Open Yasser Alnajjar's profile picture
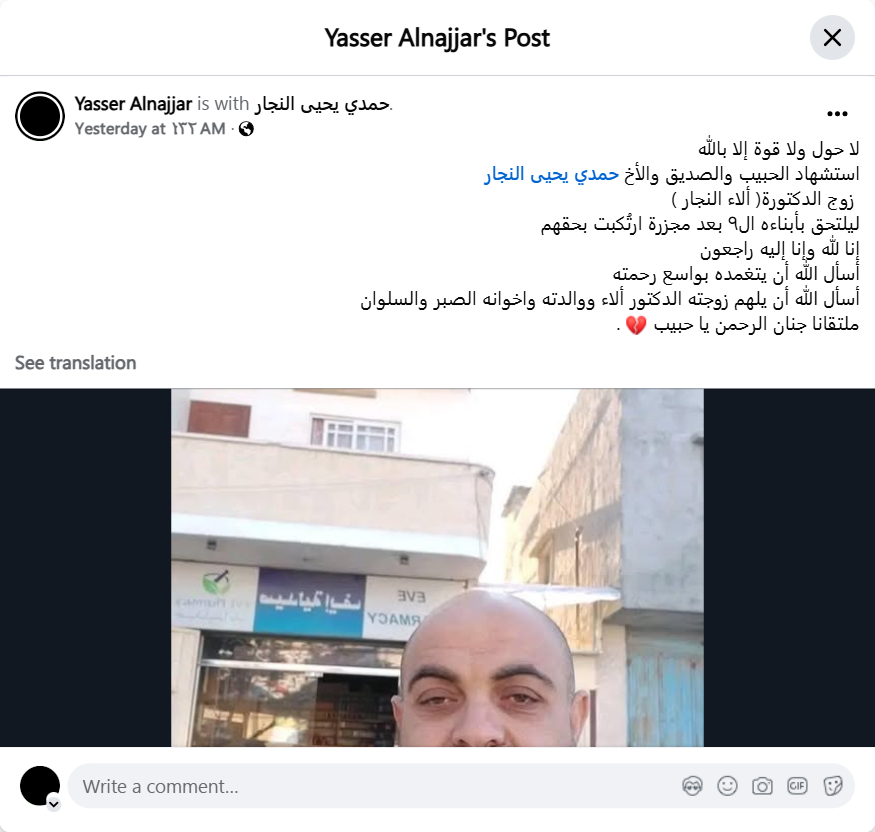 (x=40, y=116)
